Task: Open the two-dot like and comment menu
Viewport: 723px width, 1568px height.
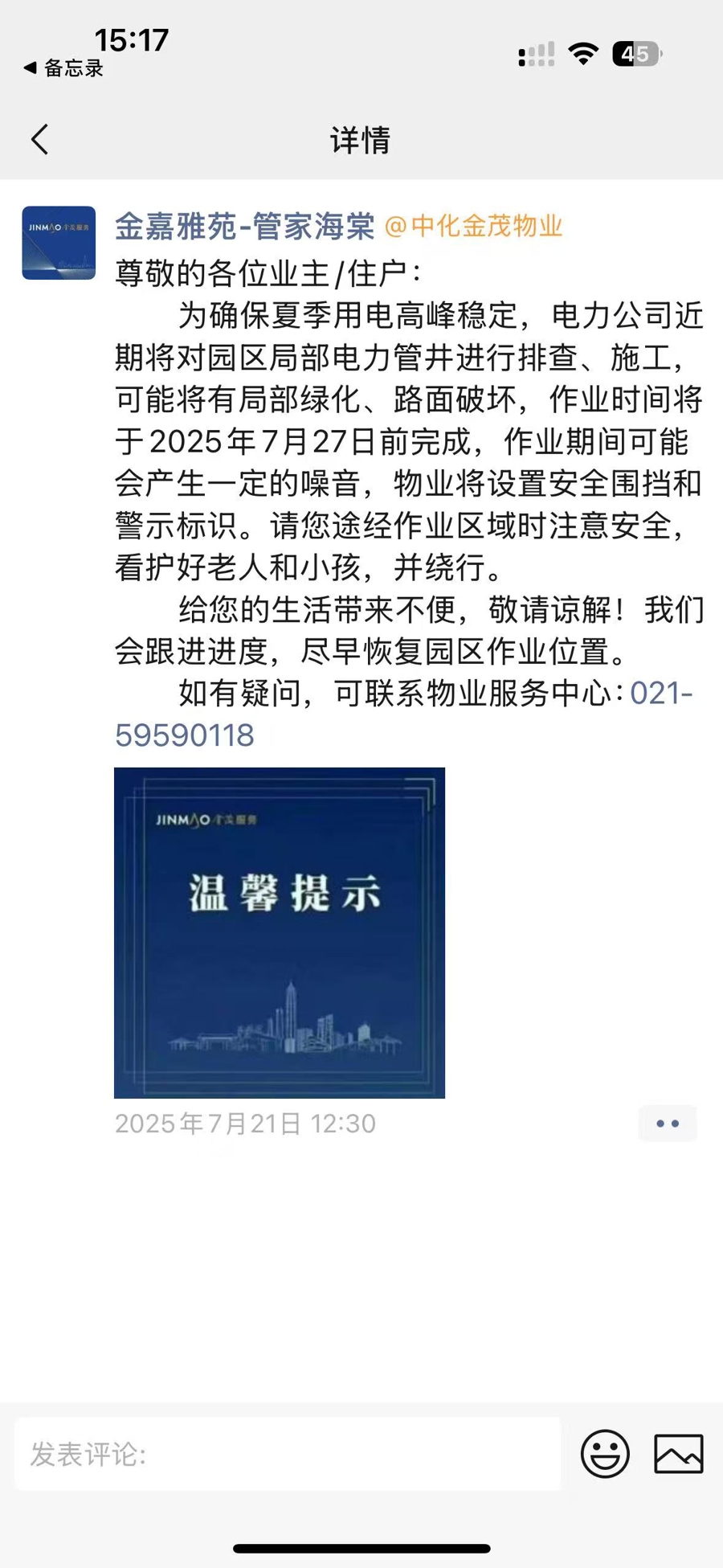Action: 668,1123
